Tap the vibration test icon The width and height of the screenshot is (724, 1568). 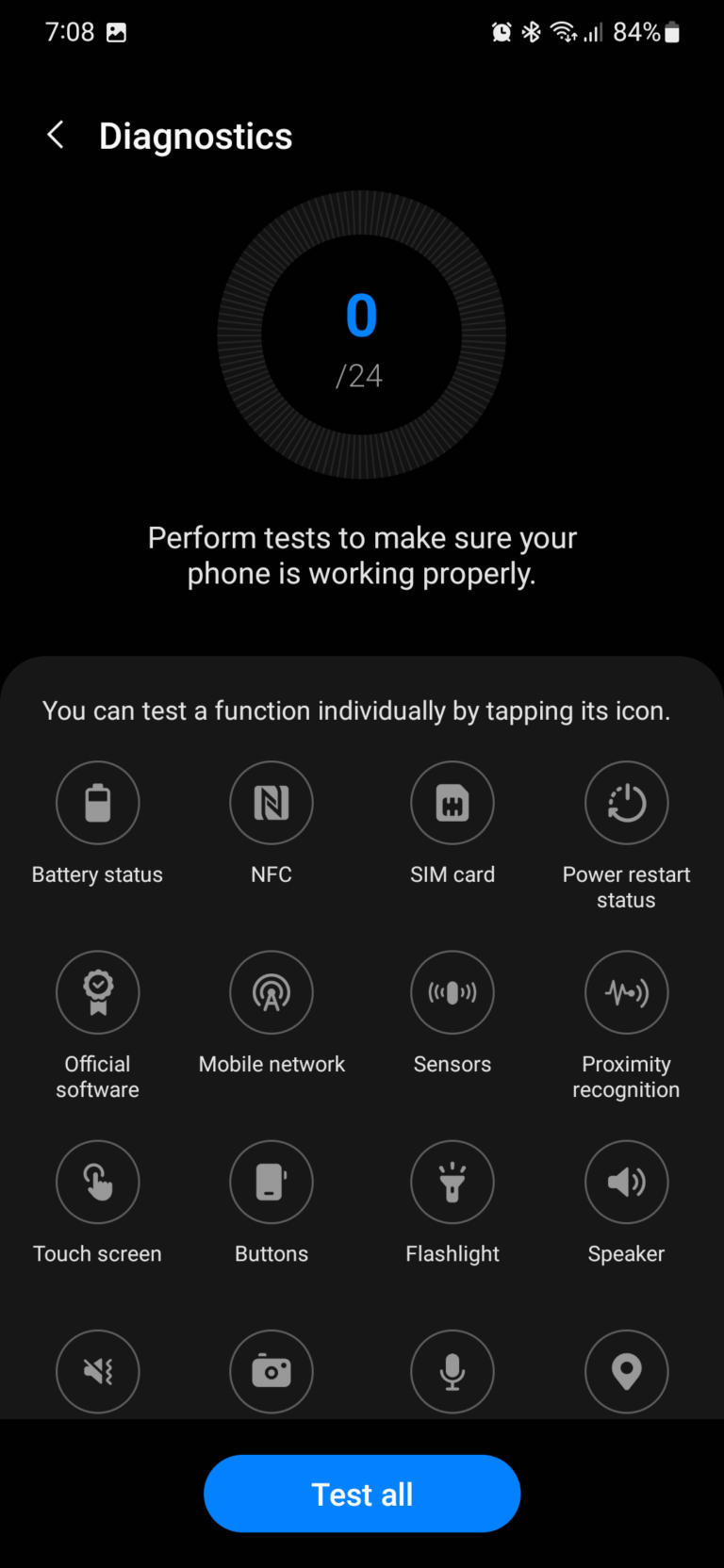(x=97, y=1372)
